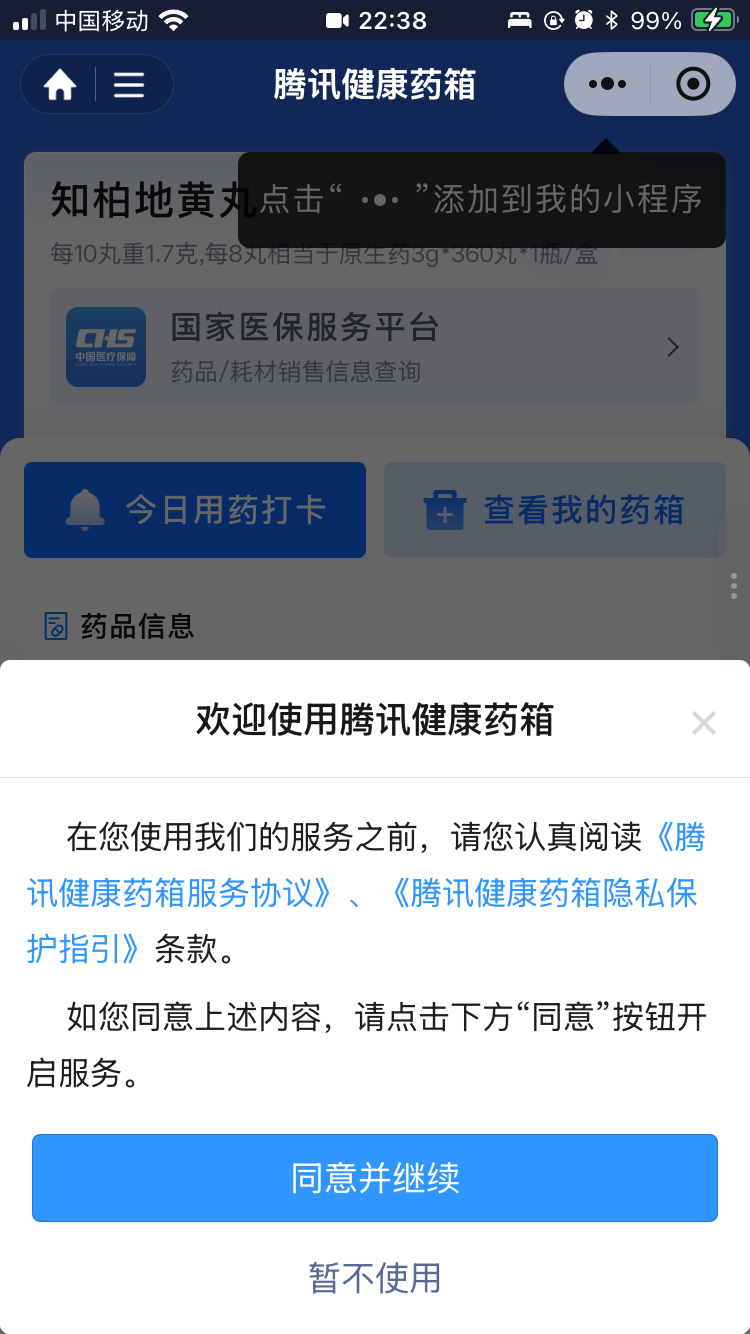750x1334 pixels.
Task: Open the hamburger menu next to home
Action: click(129, 85)
